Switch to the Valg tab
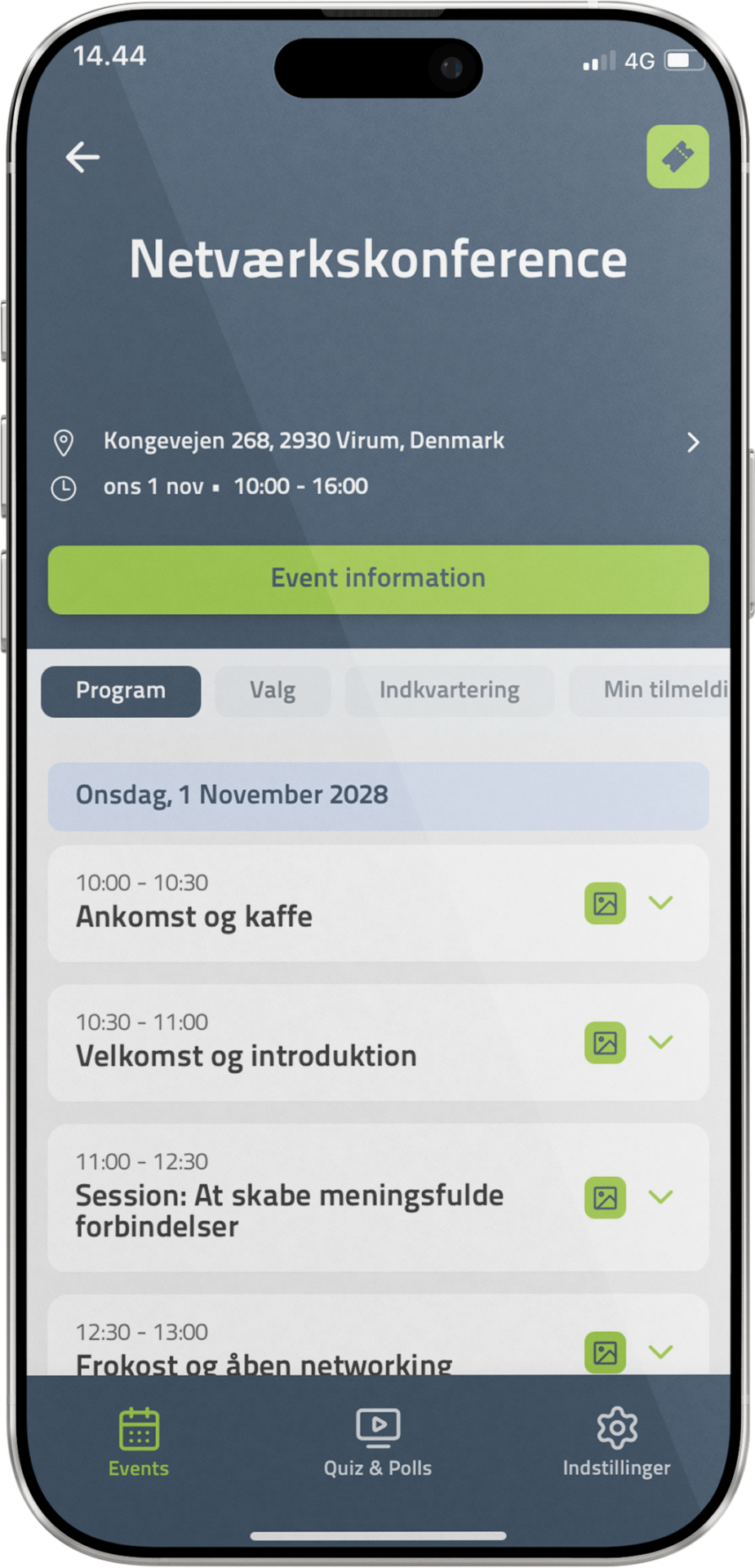755x1568 pixels. 273,690
